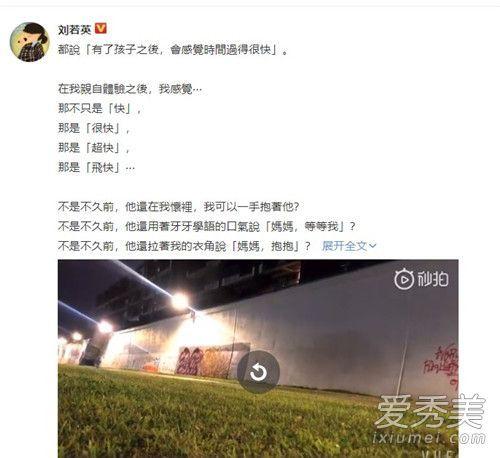Image resolution: width=500 pixels, height=458 pixels.
Task: Replay the video with the circular arrow
Action: click(258, 372)
